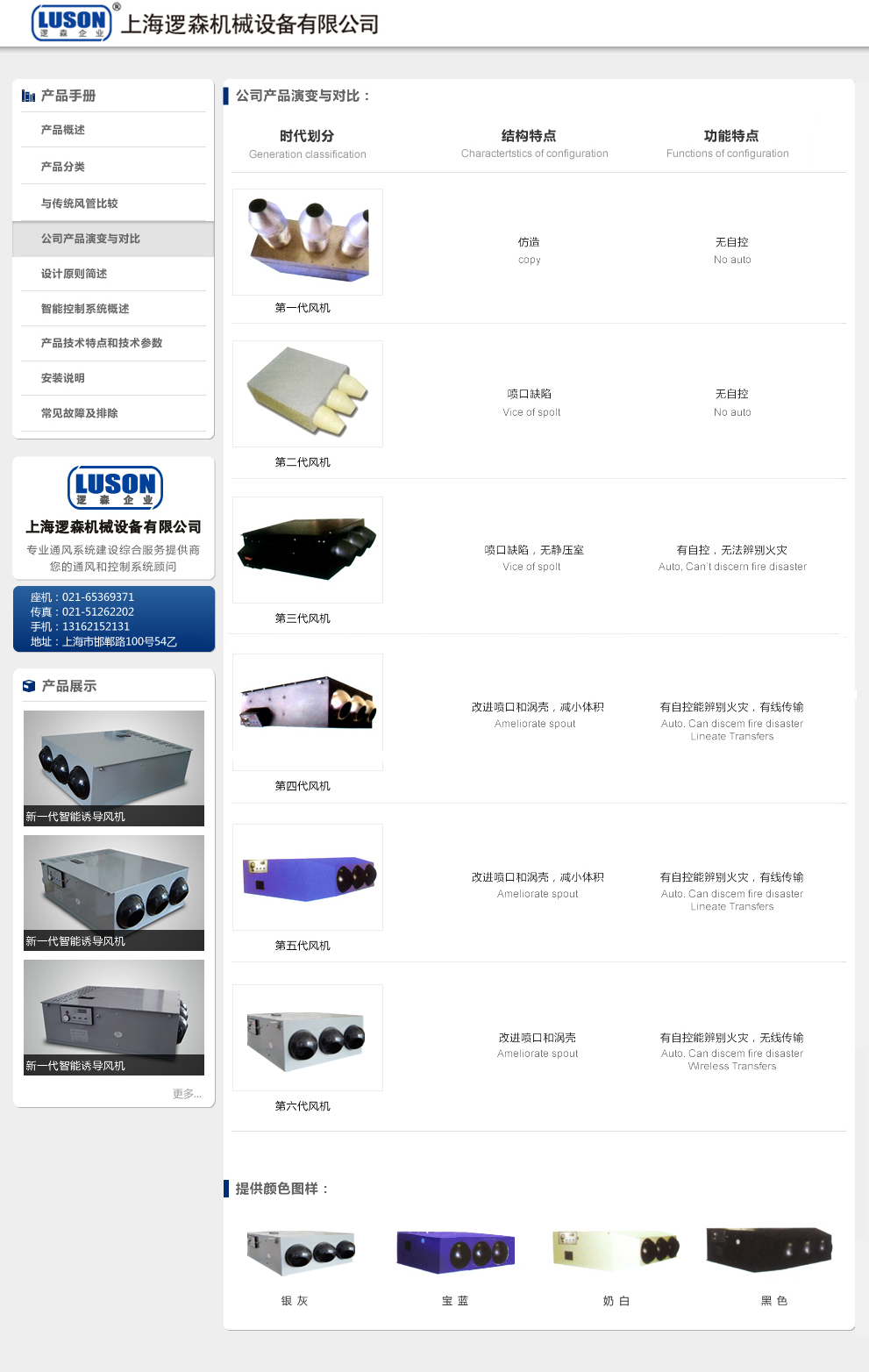The height and width of the screenshot is (1372, 869).
Task: Select 与传统风管比较 from the manual menu
Action: pos(79,204)
